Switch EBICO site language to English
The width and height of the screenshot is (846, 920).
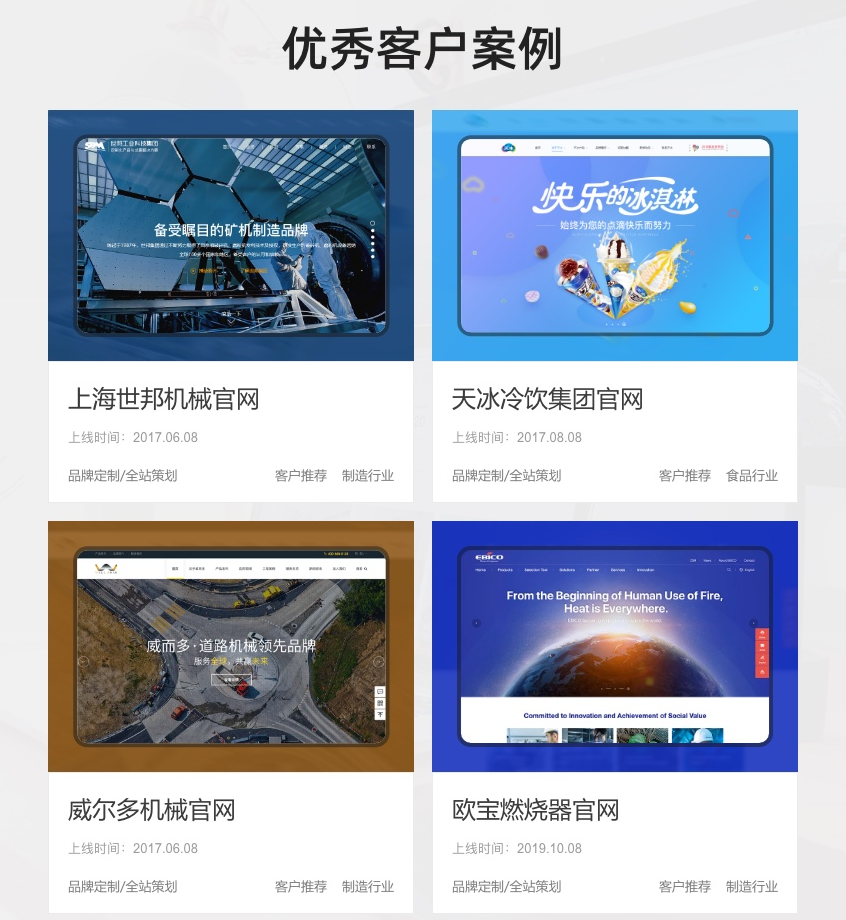coord(748,569)
